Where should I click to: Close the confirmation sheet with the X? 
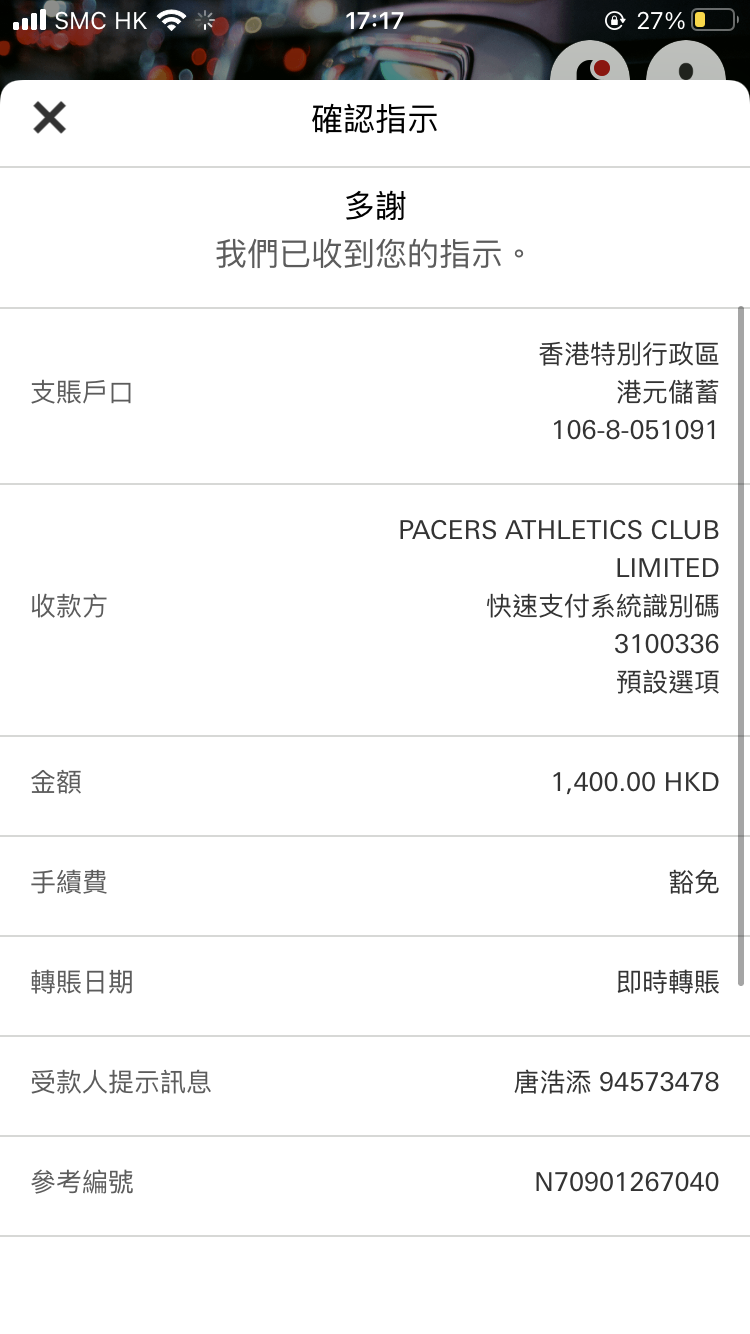pos(49,118)
